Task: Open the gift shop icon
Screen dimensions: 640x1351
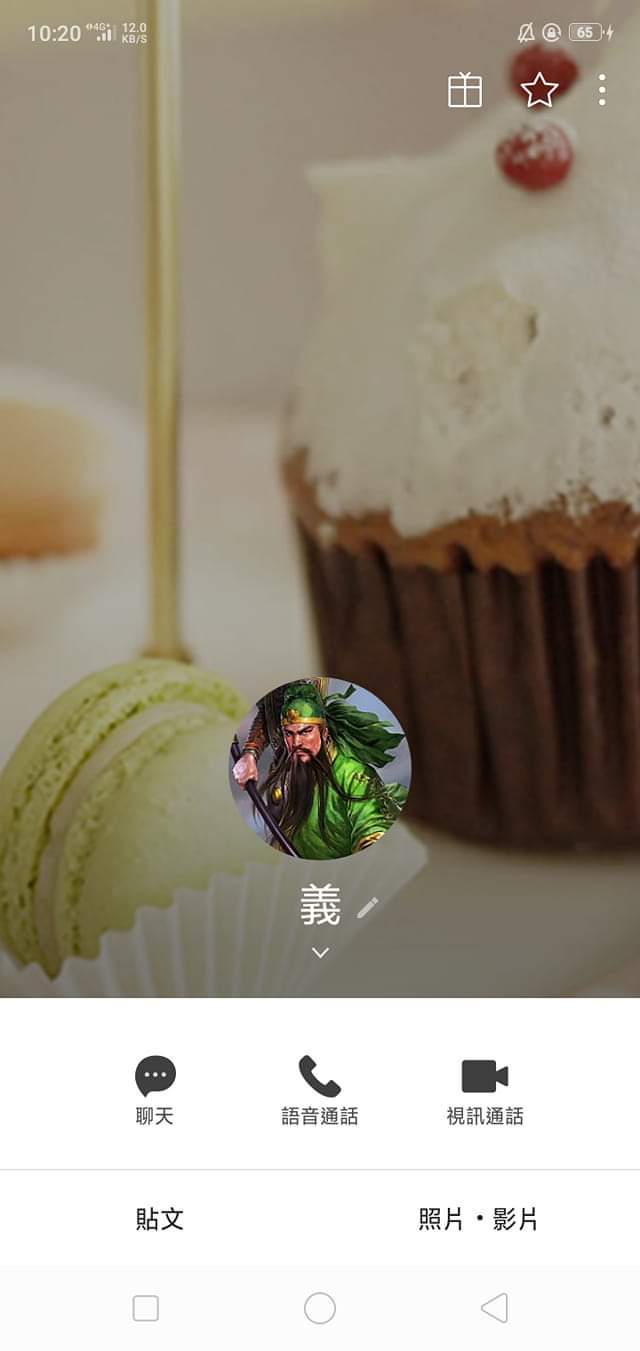Action: 465,90
